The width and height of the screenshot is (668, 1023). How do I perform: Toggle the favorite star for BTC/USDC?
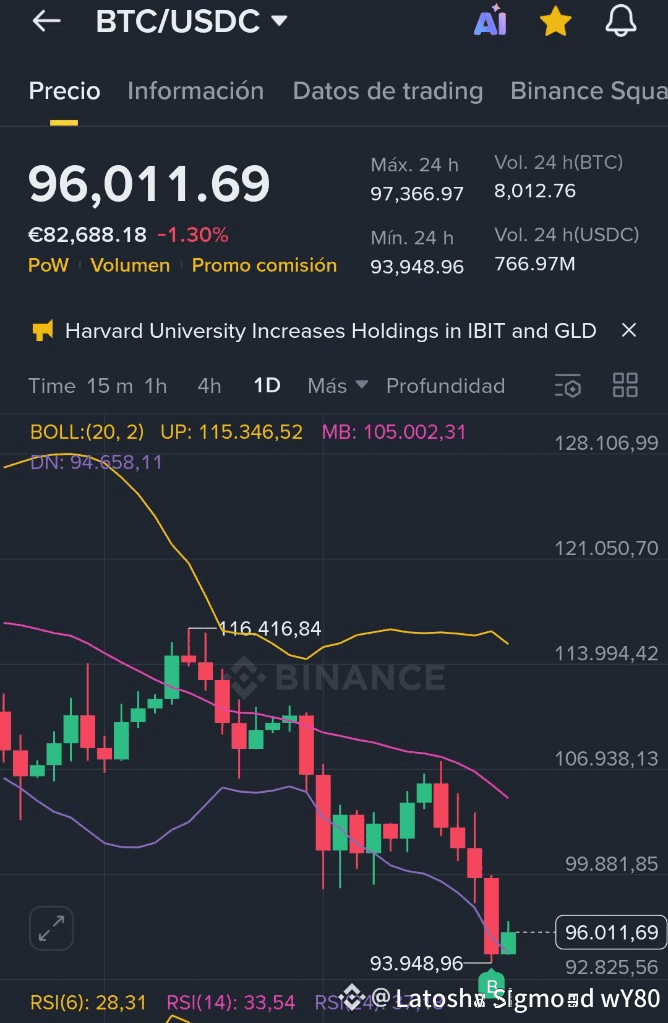[x=556, y=22]
